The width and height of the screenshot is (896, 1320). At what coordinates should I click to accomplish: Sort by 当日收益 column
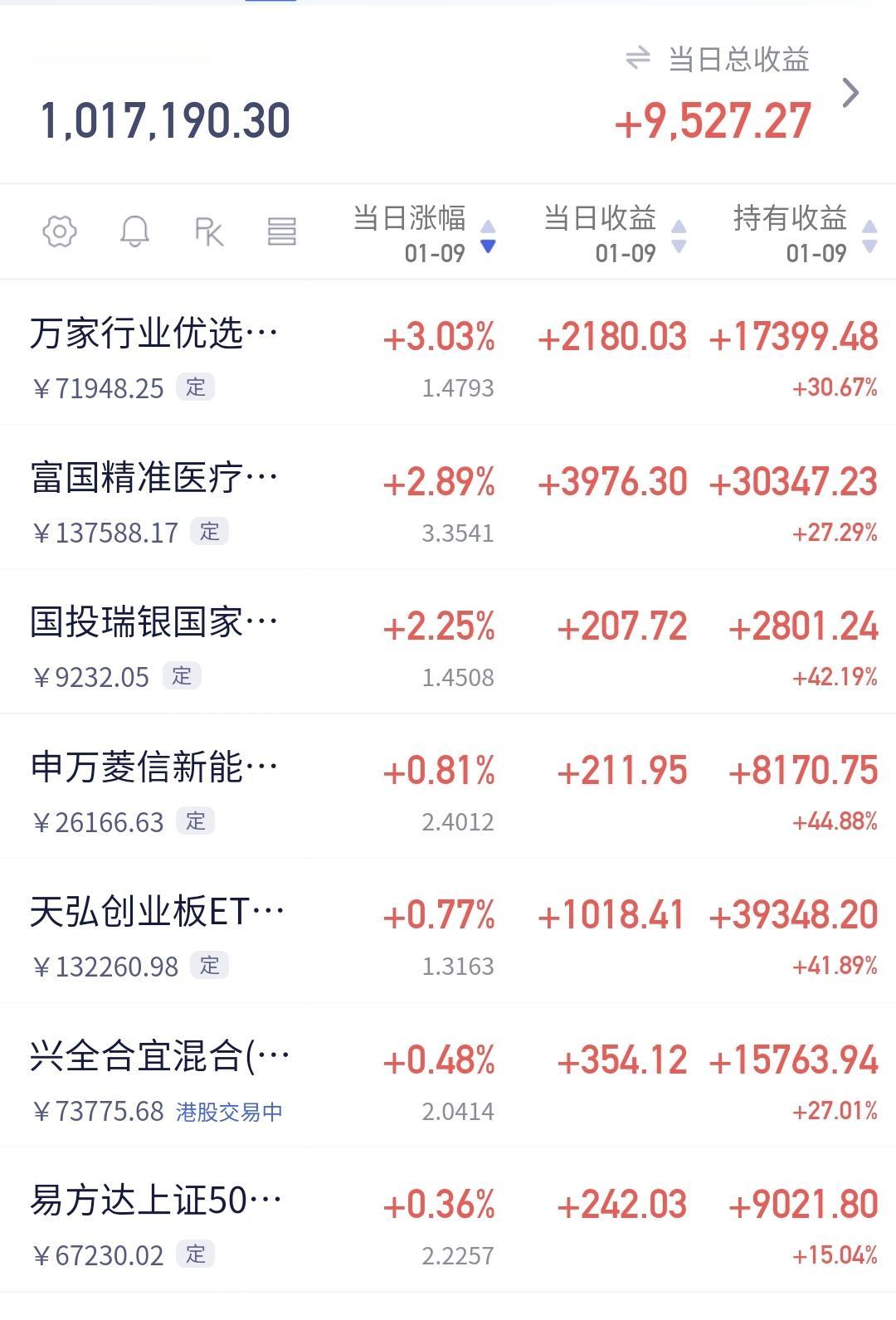614,232
